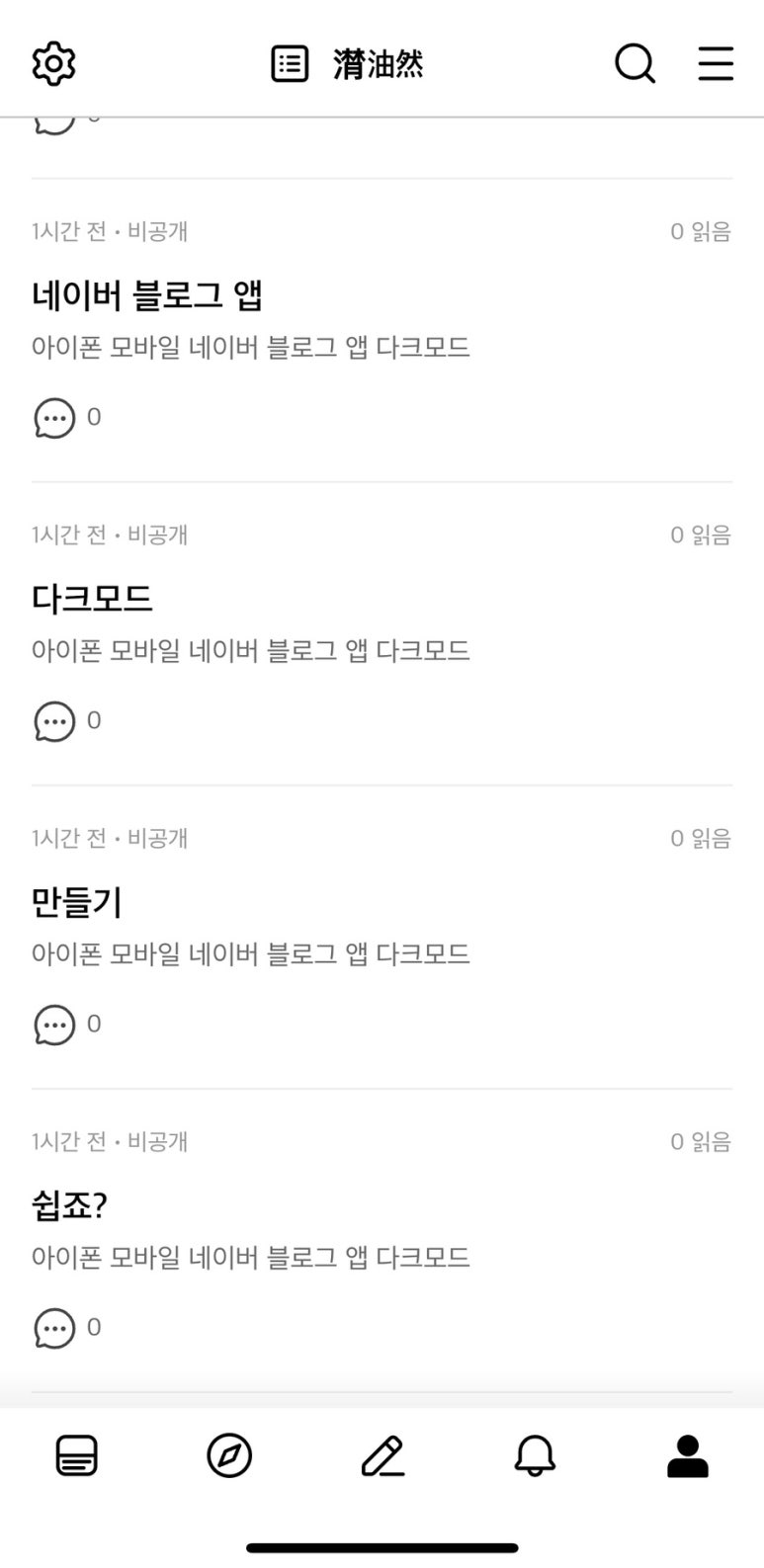Open the post titled 쉽죠?
764x1568 pixels.
(x=69, y=1205)
